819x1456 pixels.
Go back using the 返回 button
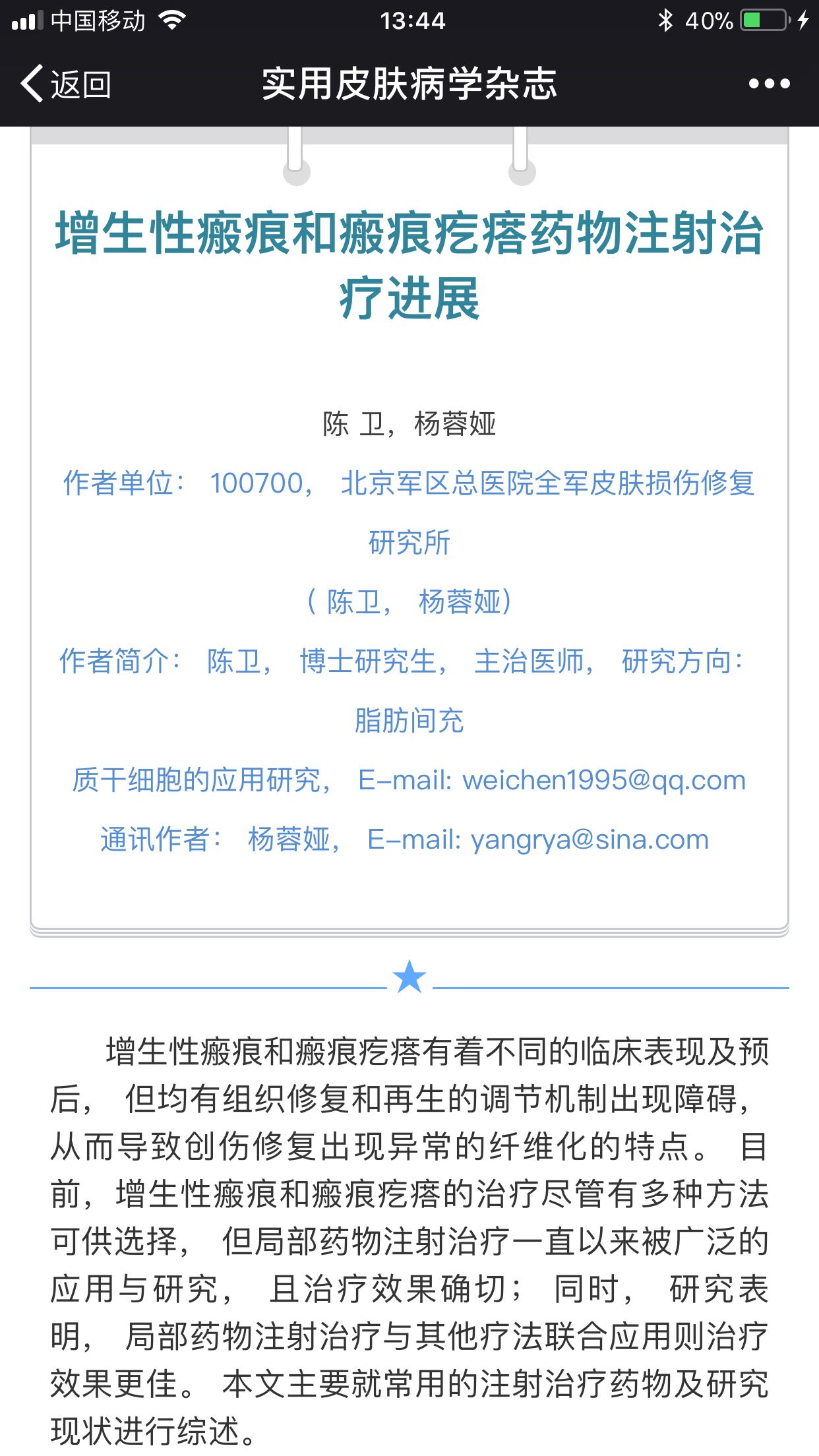[x=66, y=84]
